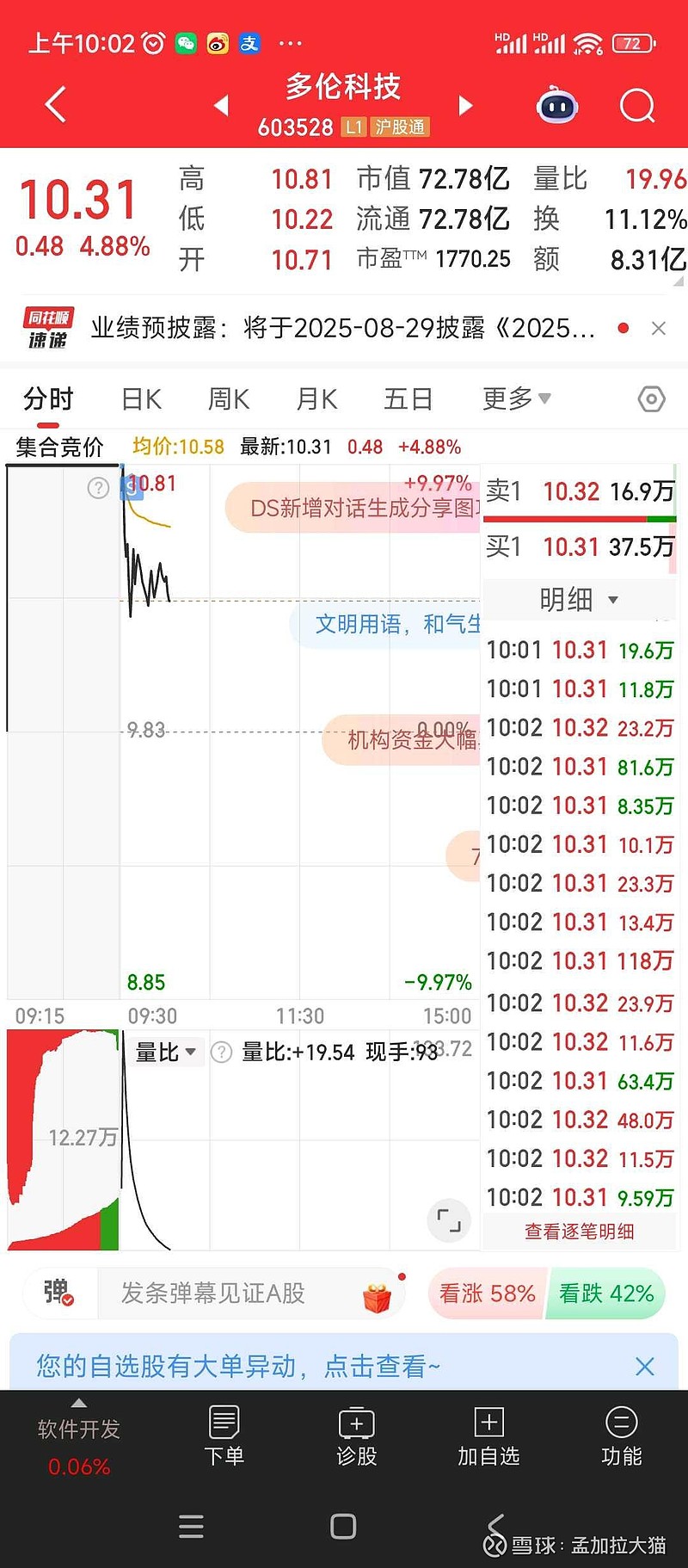
Task: Open stock search magnifier
Action: [637, 106]
